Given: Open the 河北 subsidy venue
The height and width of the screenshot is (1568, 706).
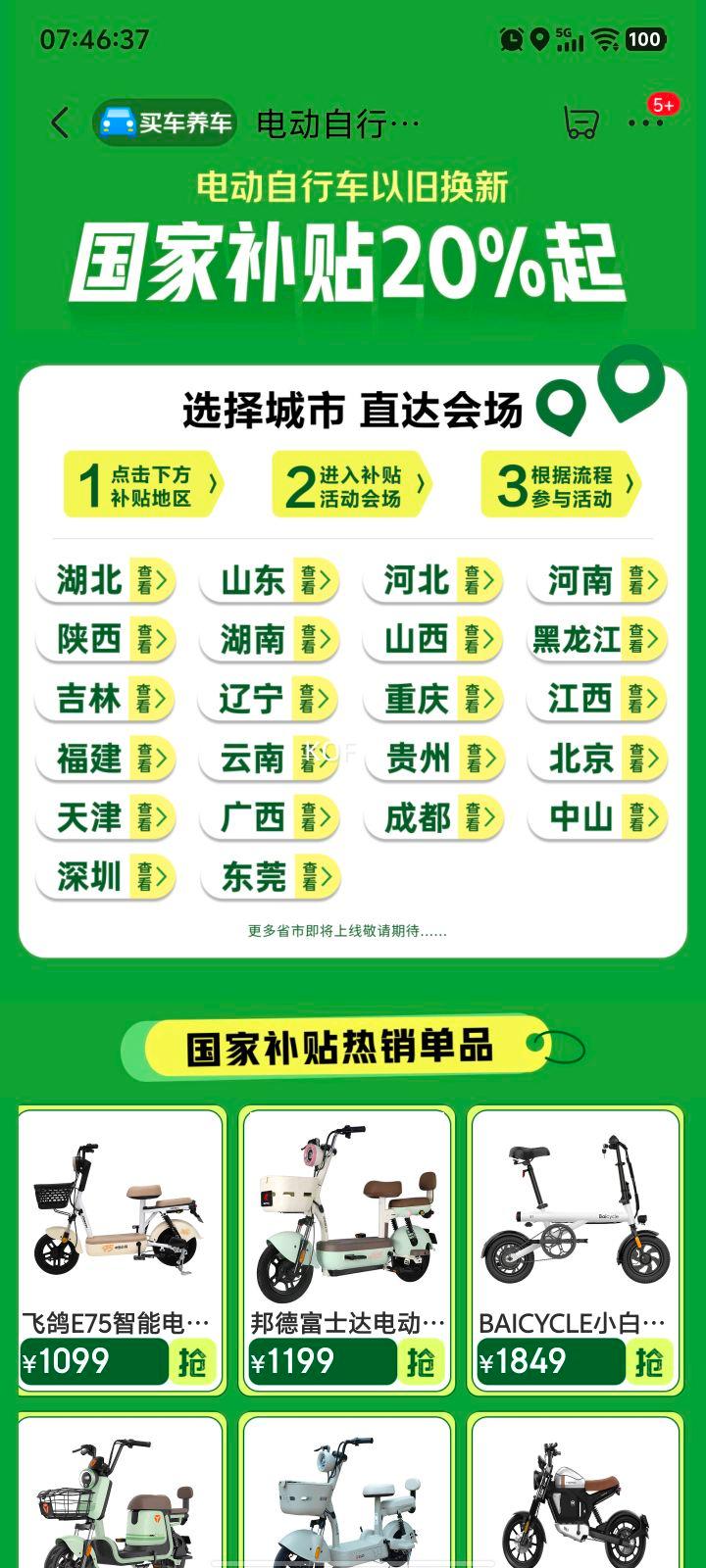Looking at the screenshot, I should pyautogui.click(x=433, y=580).
